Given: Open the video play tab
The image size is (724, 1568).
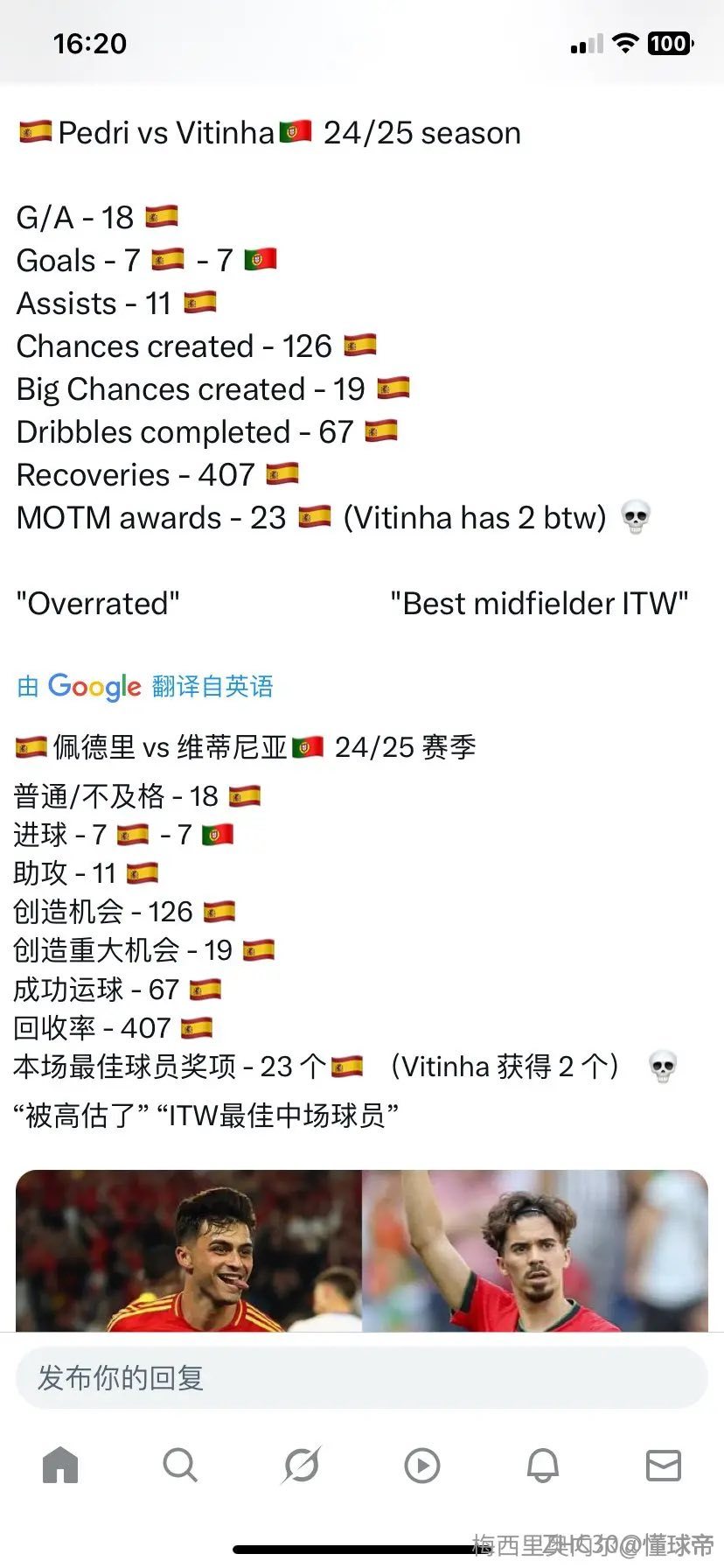Looking at the screenshot, I should pos(422,1465).
